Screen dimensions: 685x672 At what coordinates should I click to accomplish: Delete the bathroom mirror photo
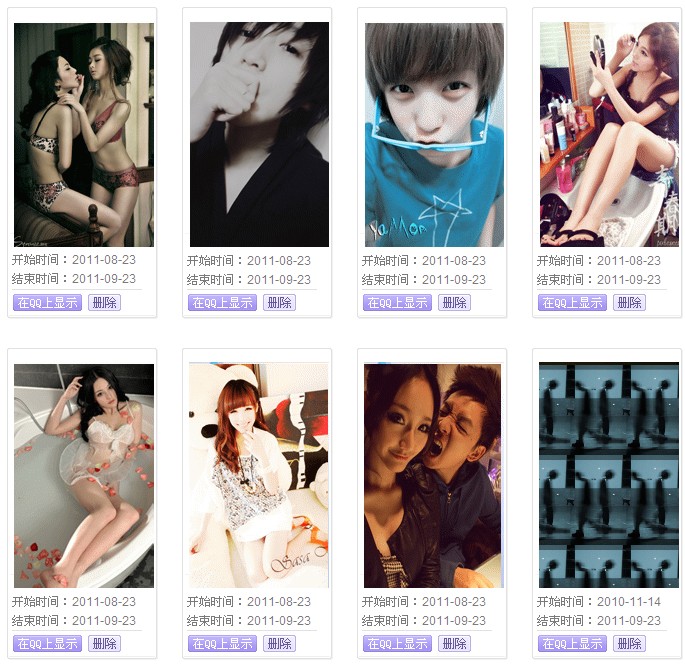click(629, 303)
